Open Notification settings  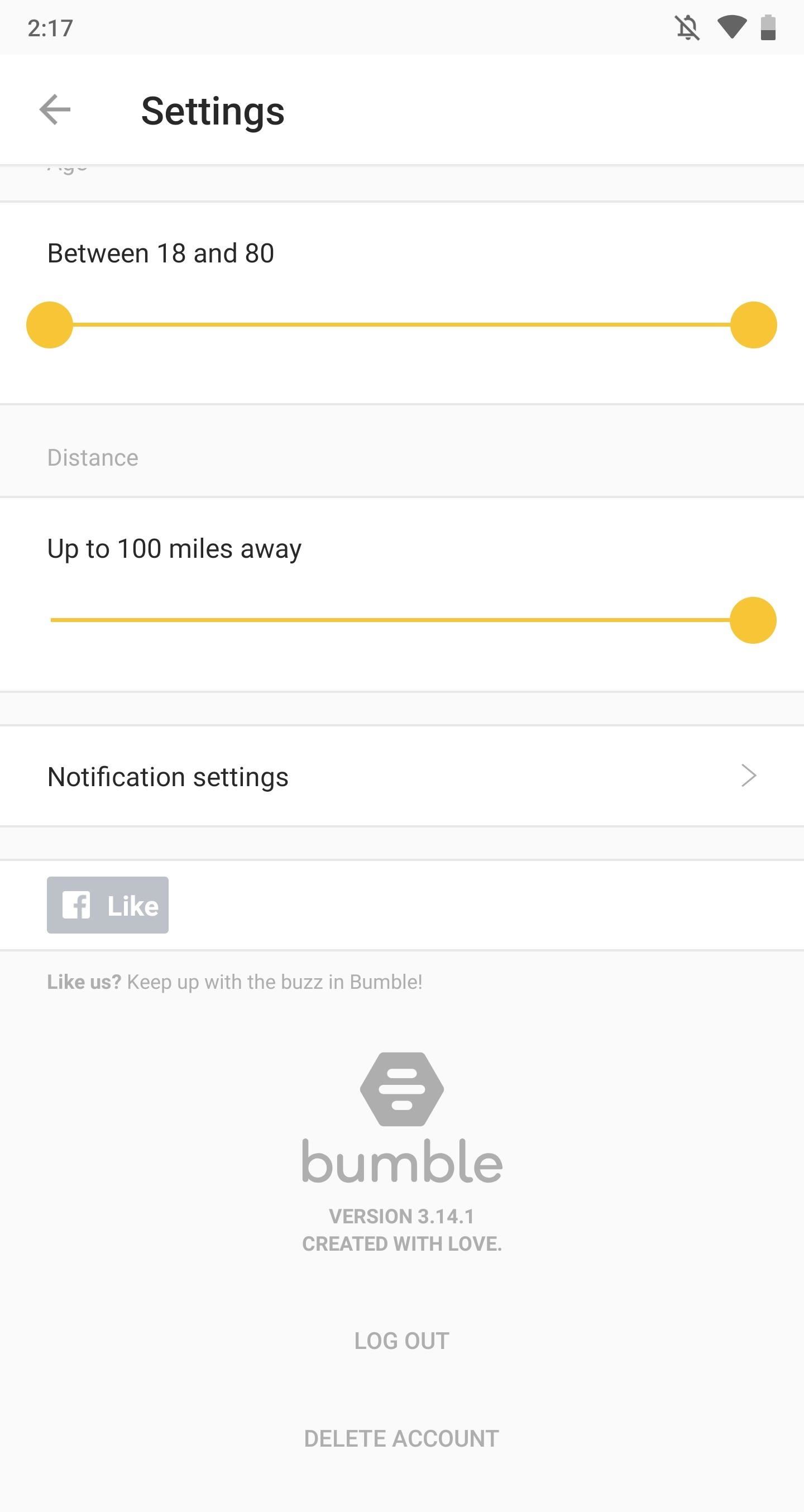(401, 777)
